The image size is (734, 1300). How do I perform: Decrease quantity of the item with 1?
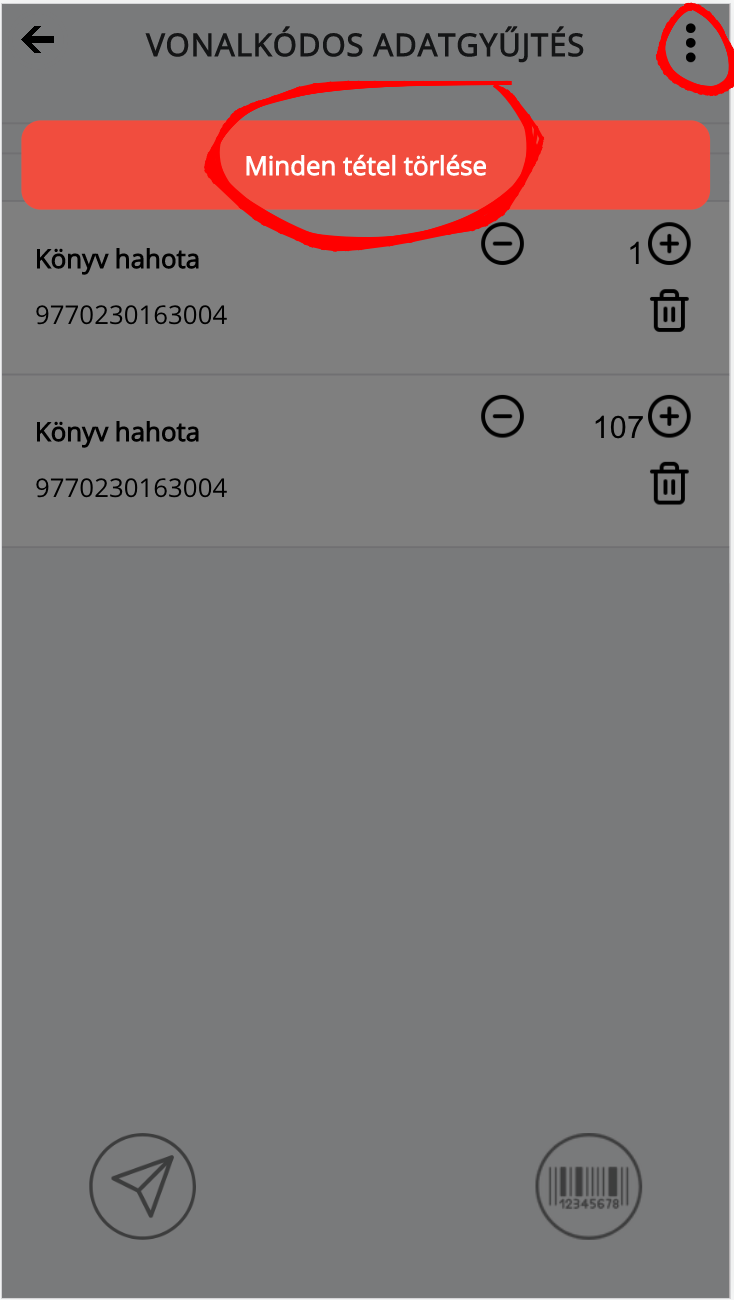coord(502,244)
